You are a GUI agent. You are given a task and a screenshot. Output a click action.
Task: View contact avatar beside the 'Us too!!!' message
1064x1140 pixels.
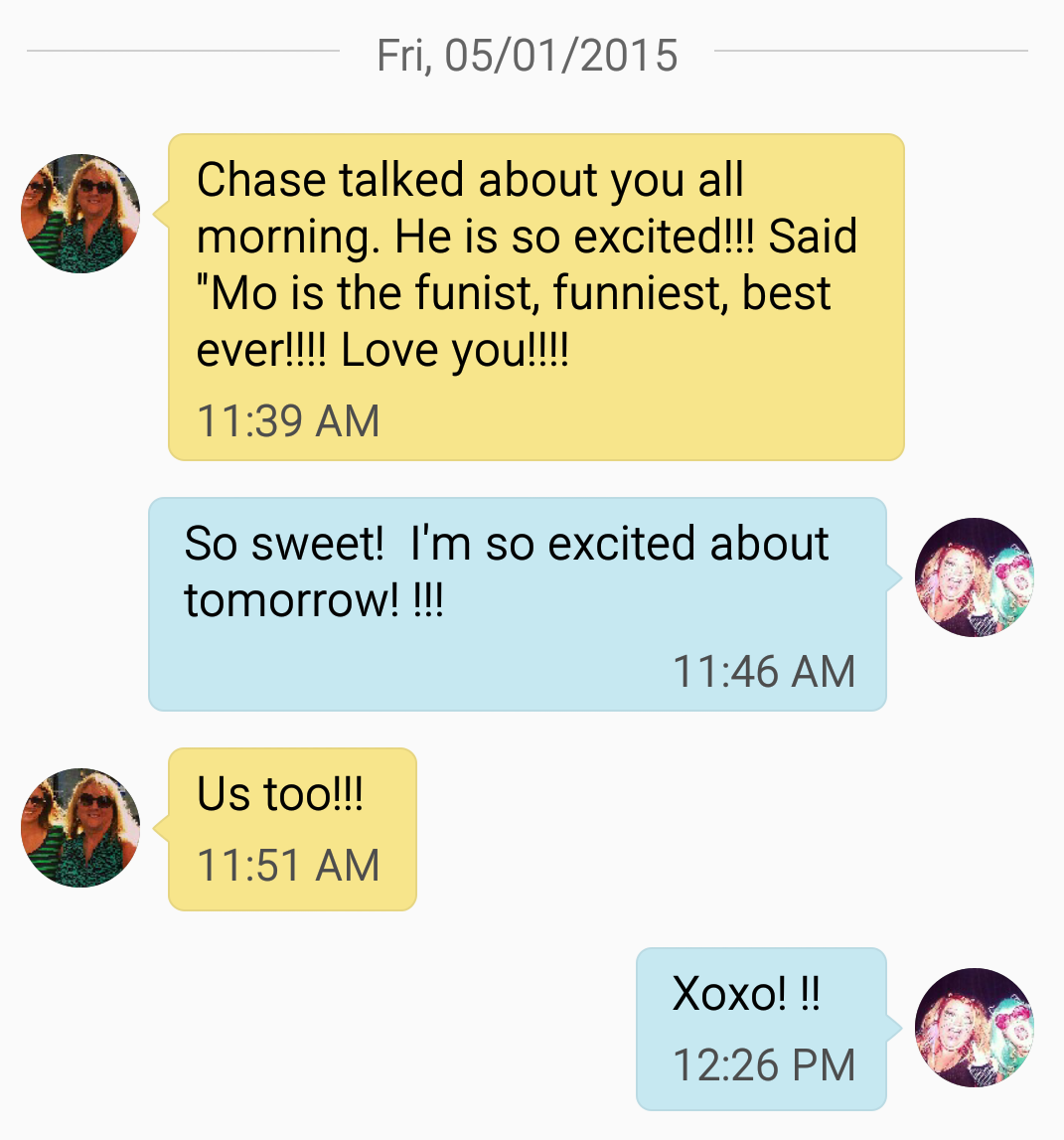click(x=80, y=827)
